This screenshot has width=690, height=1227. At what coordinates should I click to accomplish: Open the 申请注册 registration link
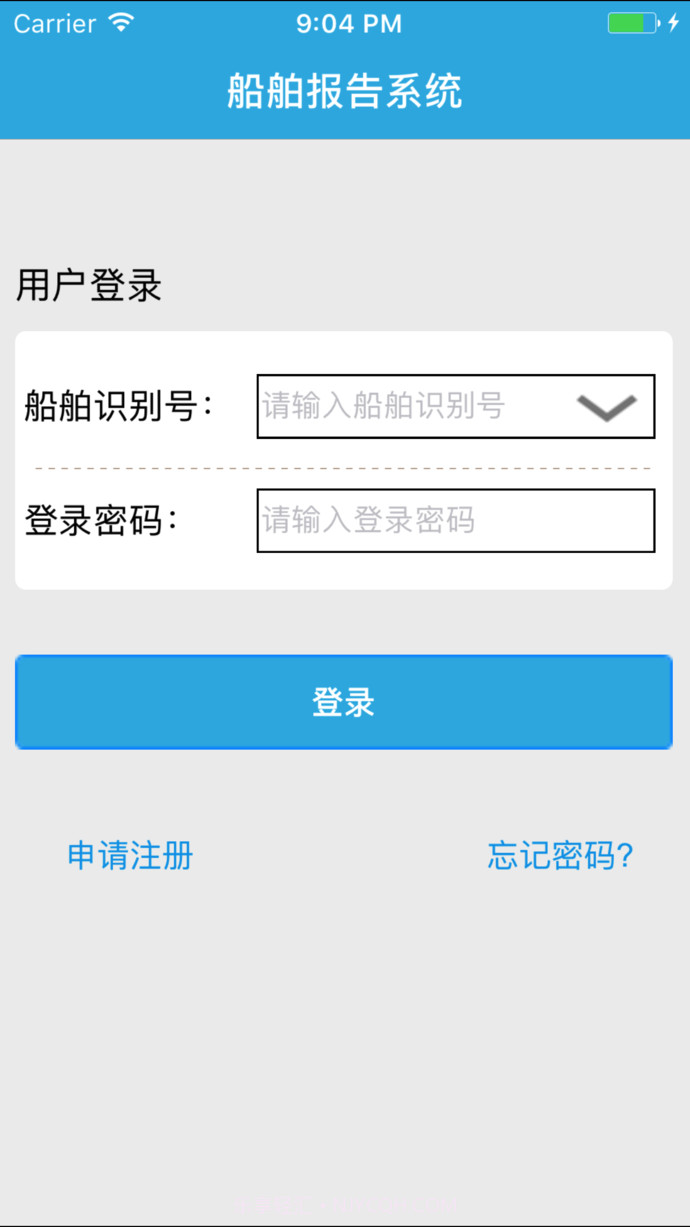130,856
